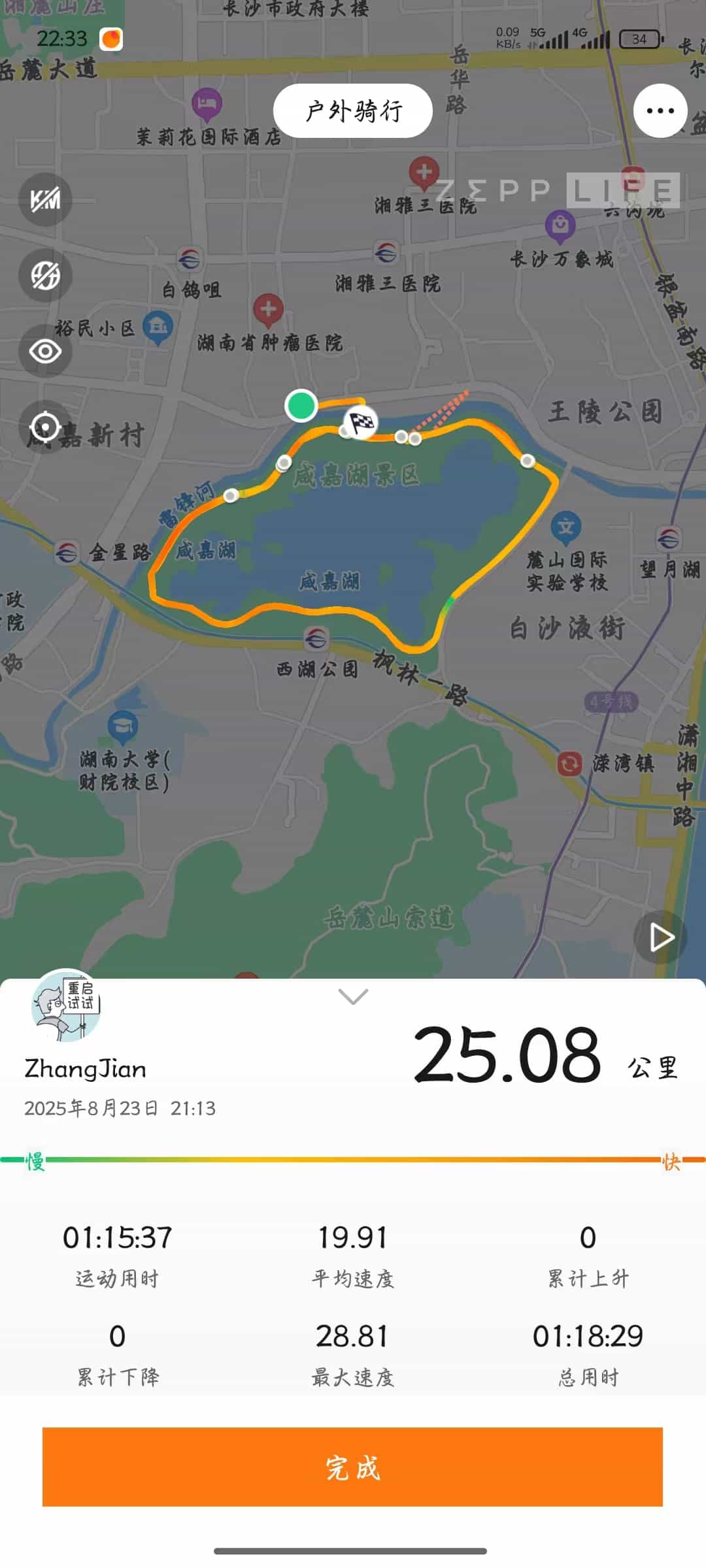
Task: Toggle map visibility with the eye icon
Action: (45, 351)
